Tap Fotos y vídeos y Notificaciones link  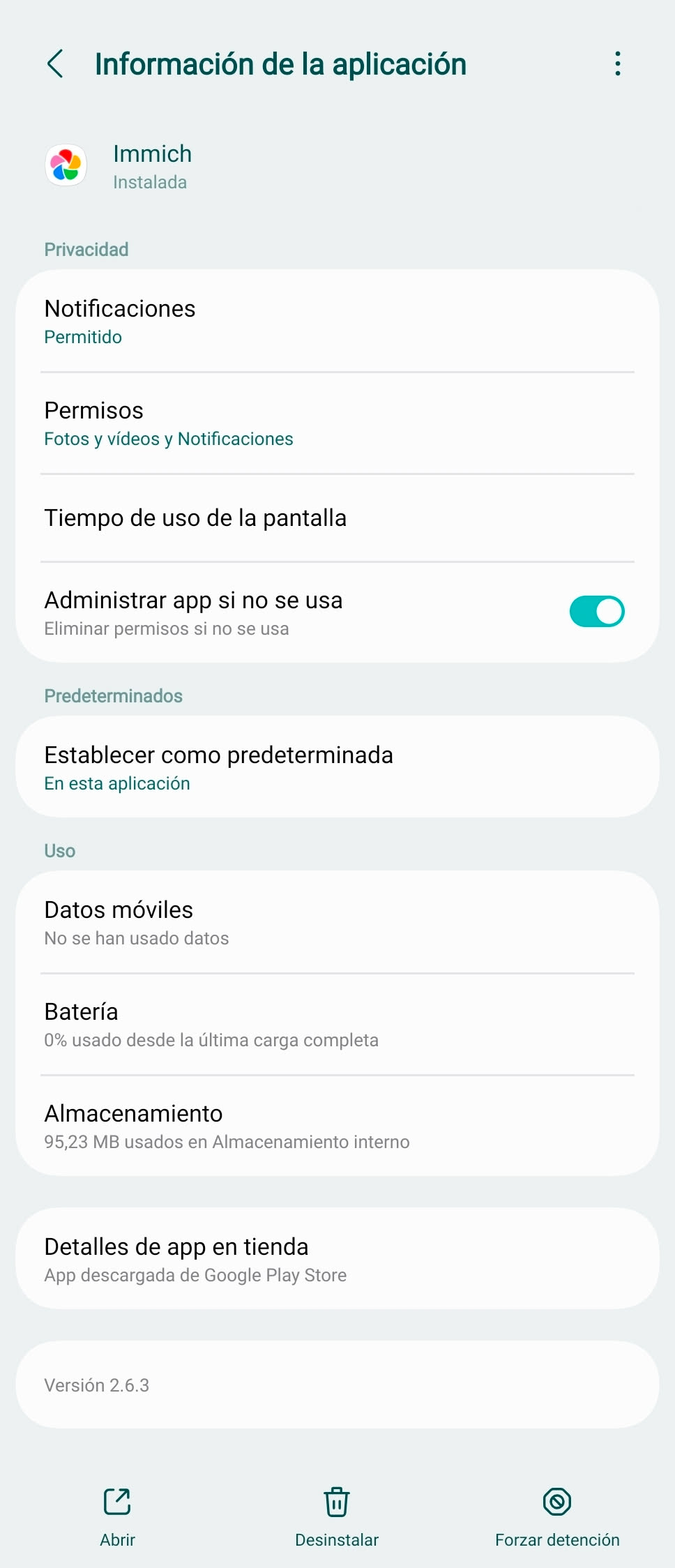point(168,439)
